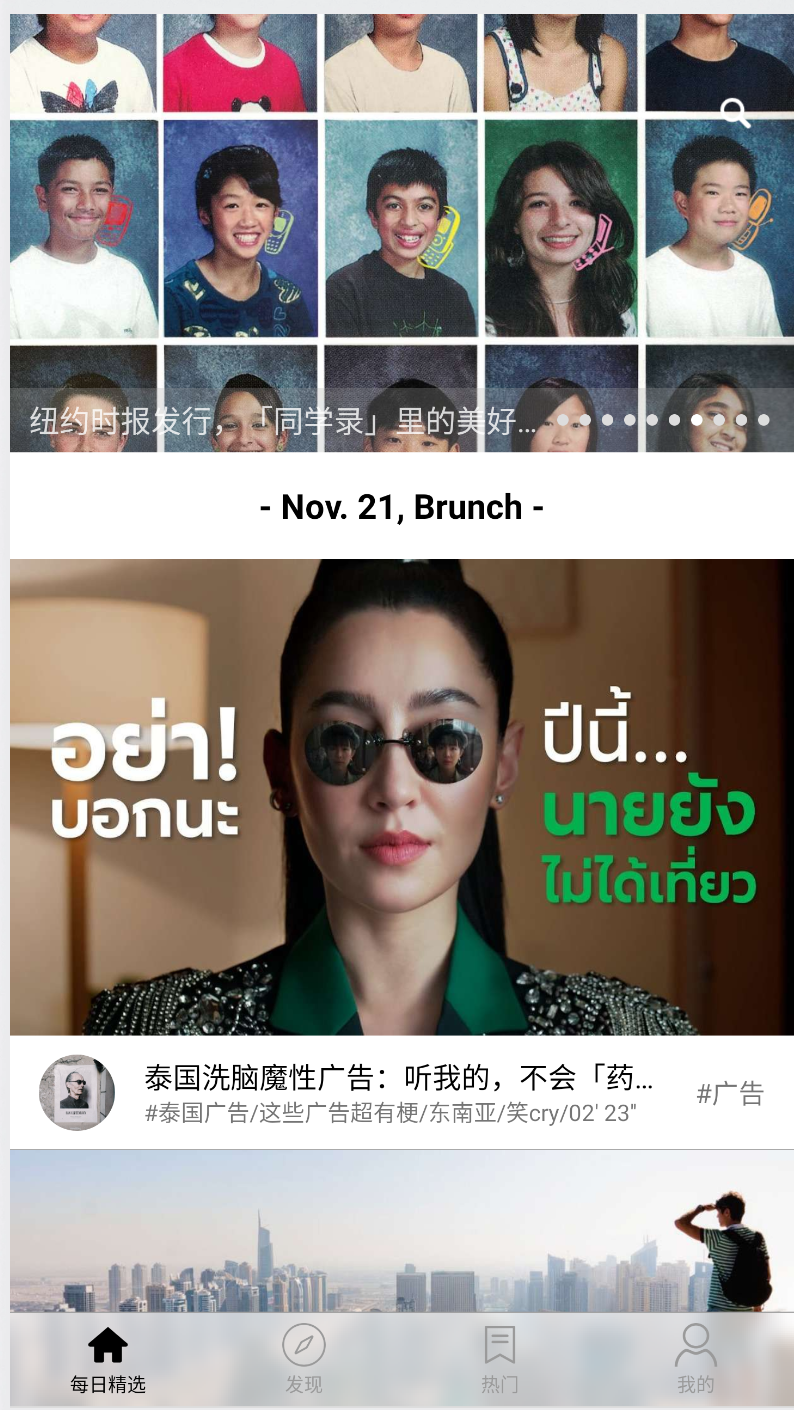794x1410 pixels.
Task: Tap the banner page indicator dots
Action: pyautogui.click(x=663, y=420)
